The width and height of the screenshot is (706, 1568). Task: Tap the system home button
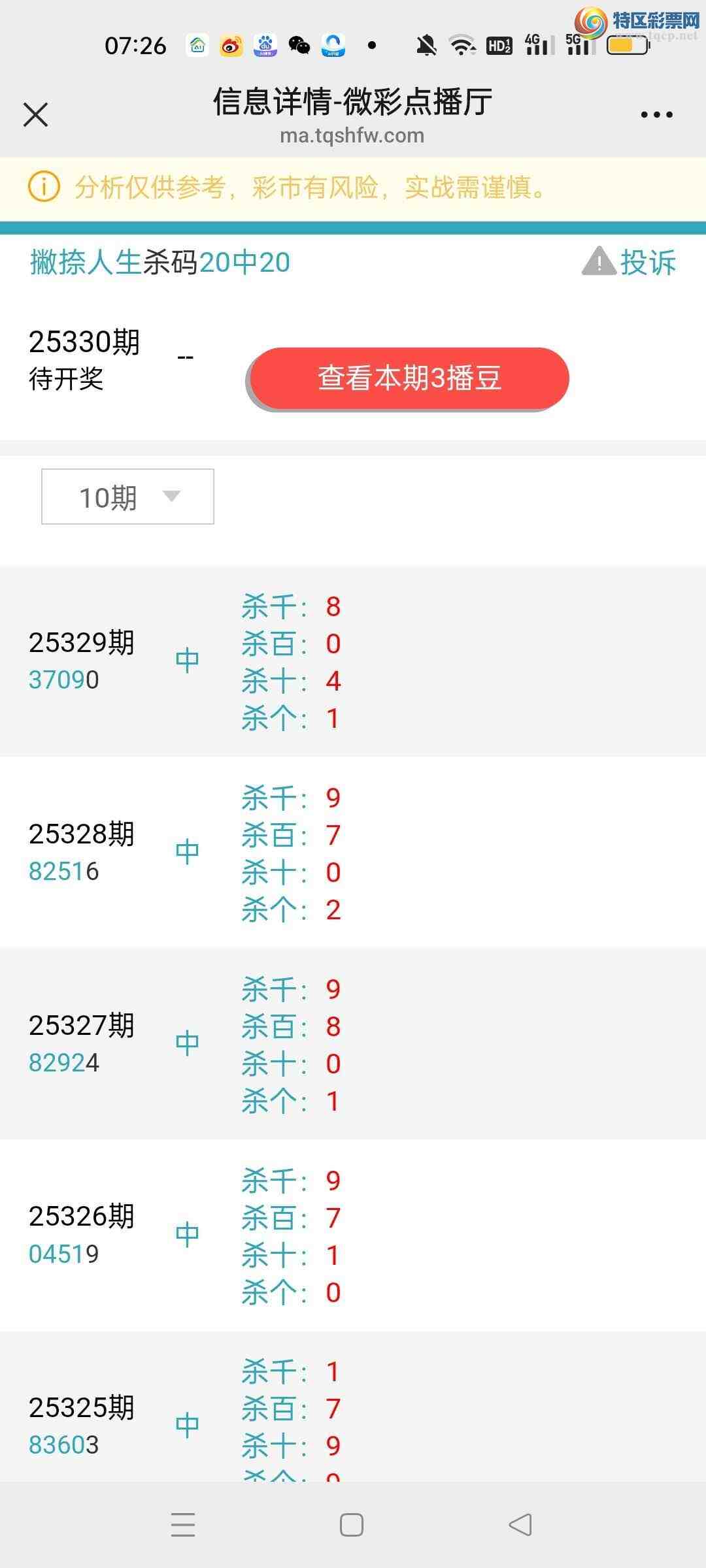coord(352,1525)
